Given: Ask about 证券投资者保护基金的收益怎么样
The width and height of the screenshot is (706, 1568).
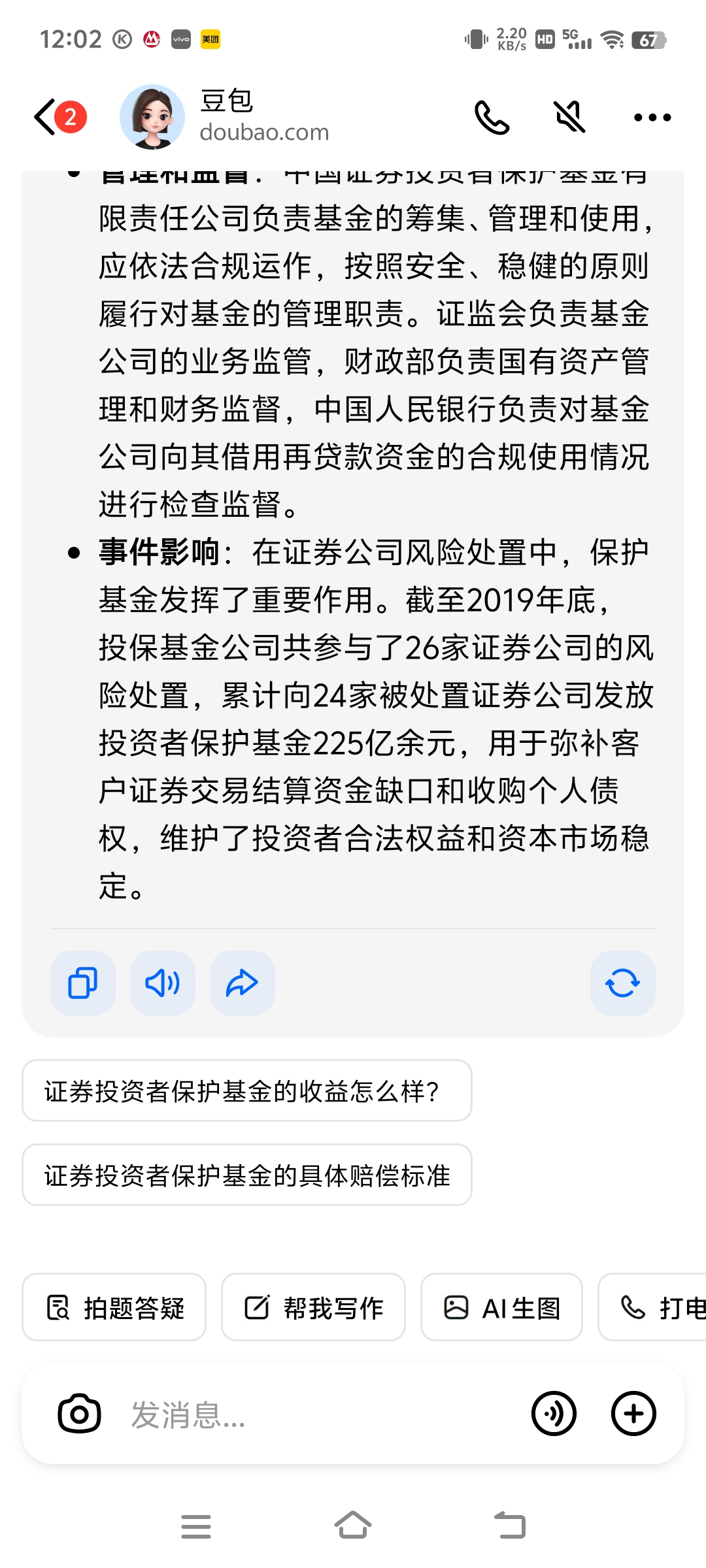Looking at the screenshot, I should point(246,1091).
